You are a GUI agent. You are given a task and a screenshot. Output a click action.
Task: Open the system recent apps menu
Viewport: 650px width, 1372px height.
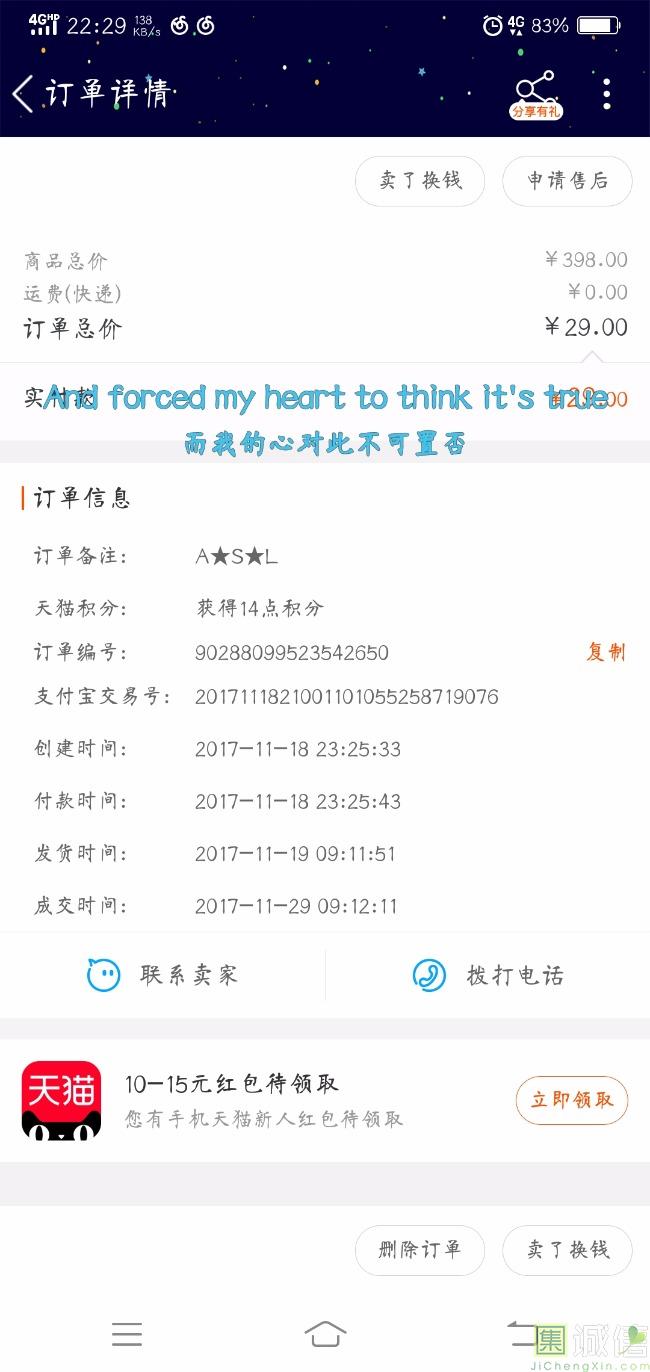tap(127, 1334)
